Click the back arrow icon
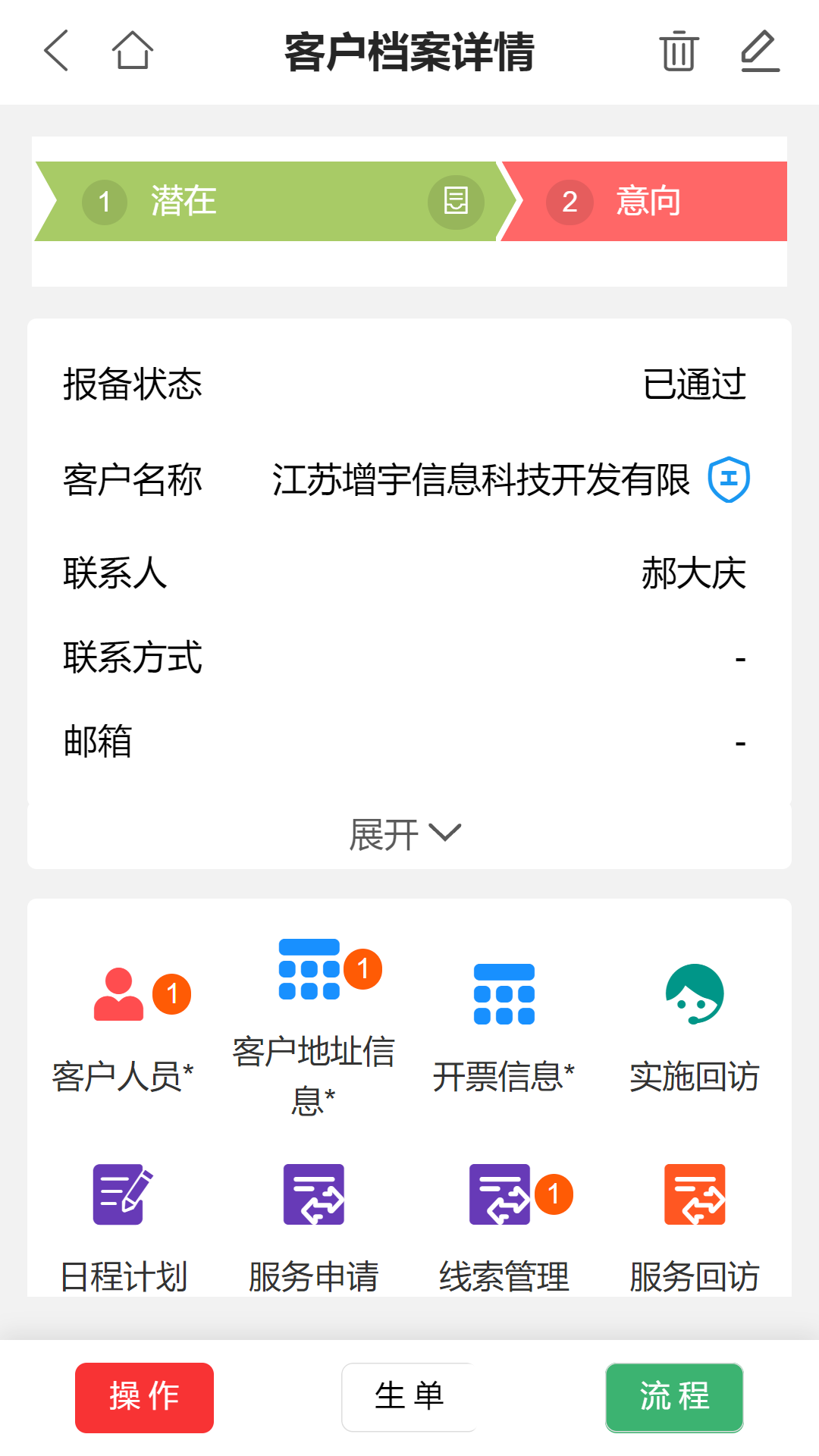Image resolution: width=819 pixels, height=1456 pixels. 57,52
